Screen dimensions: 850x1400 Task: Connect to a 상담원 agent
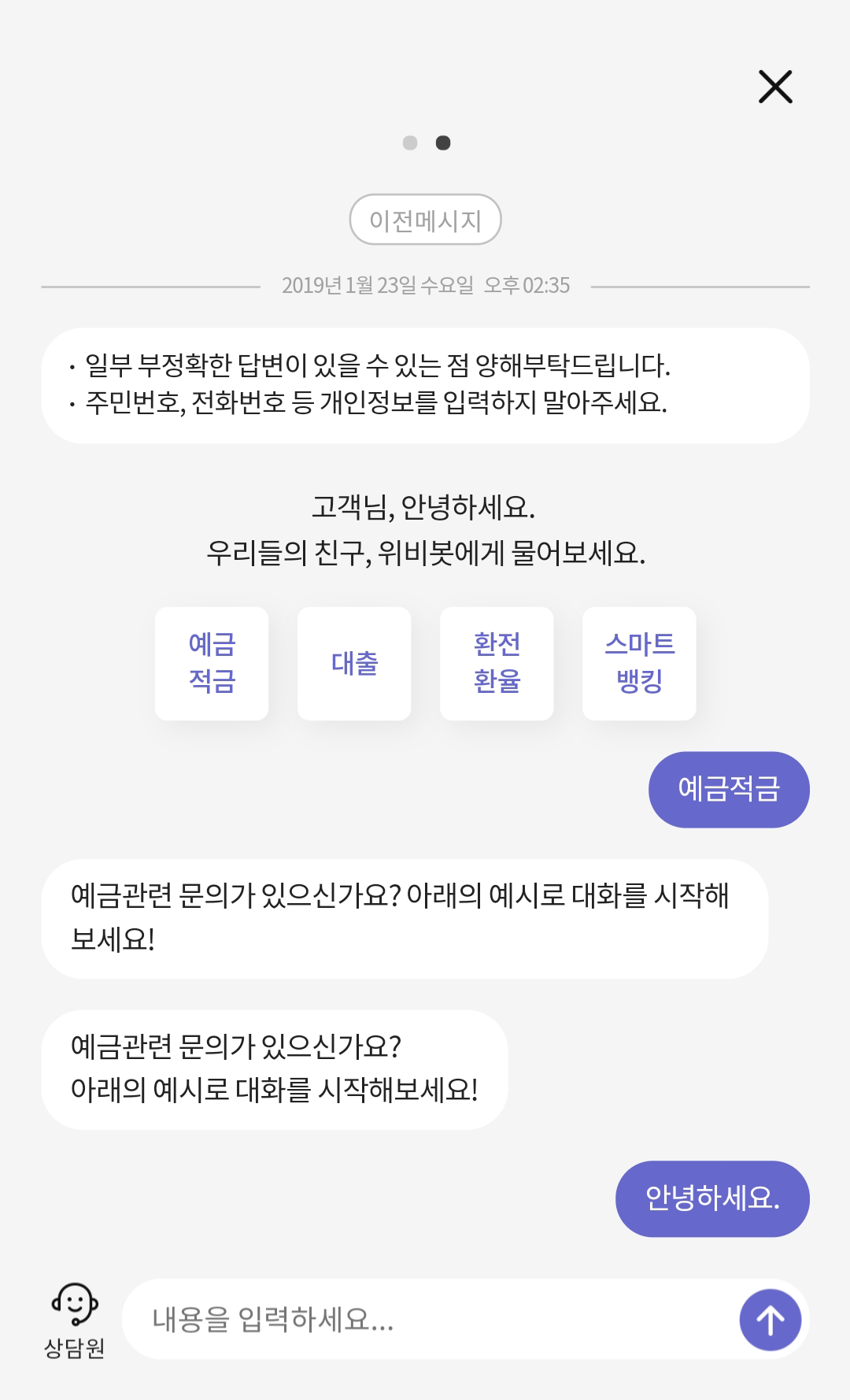(74, 1320)
